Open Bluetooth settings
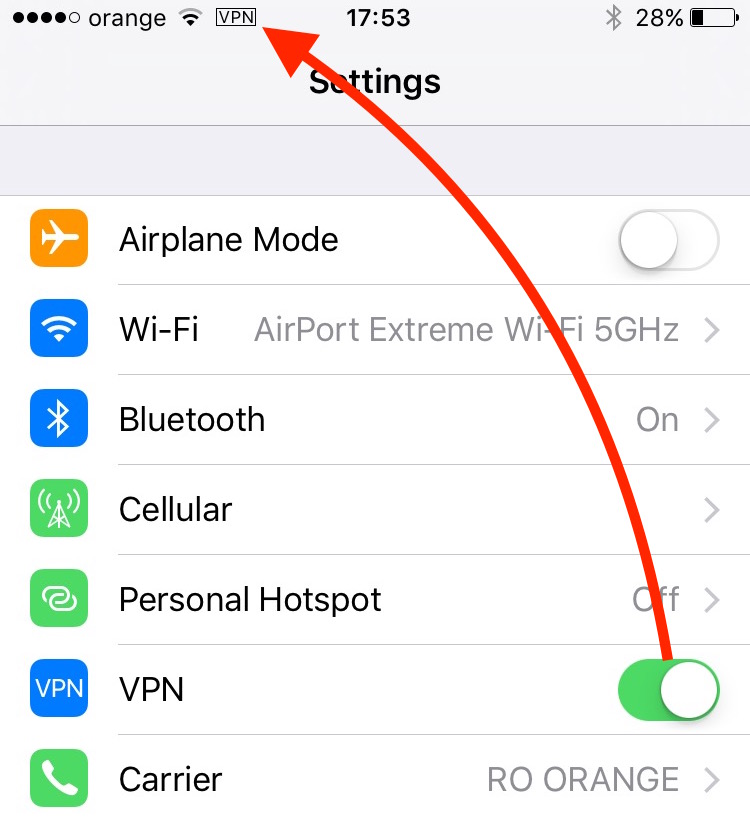The image size is (750, 820). click(x=400, y=420)
